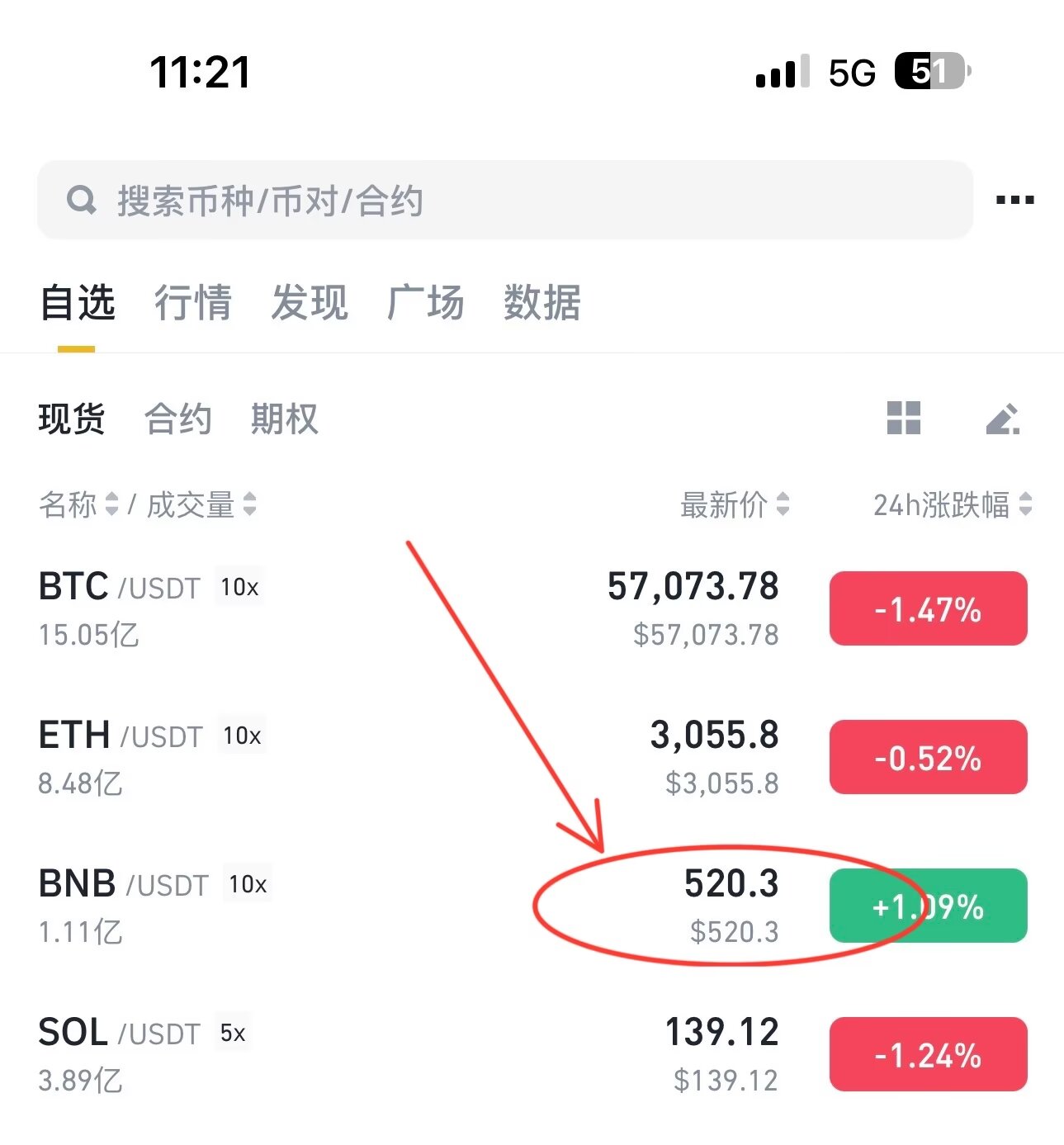This screenshot has height=1145, width=1064.
Task: Tap the BTC -1.47% red change button
Action: (x=927, y=609)
